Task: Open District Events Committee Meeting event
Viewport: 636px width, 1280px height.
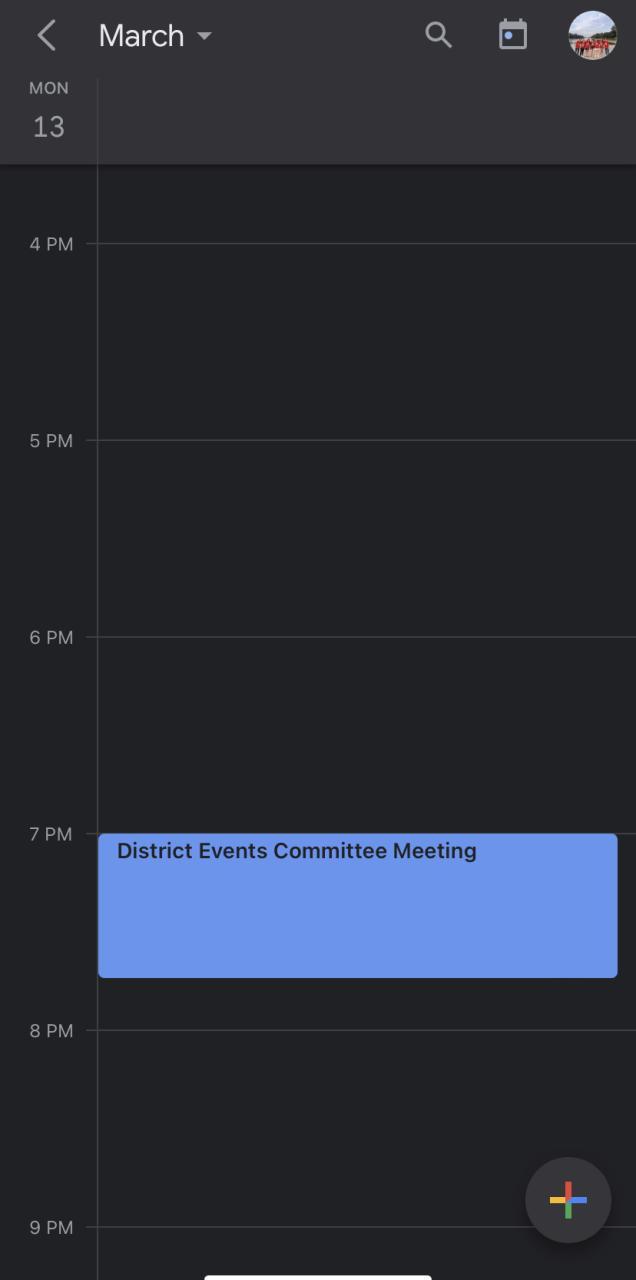Action: click(x=357, y=904)
